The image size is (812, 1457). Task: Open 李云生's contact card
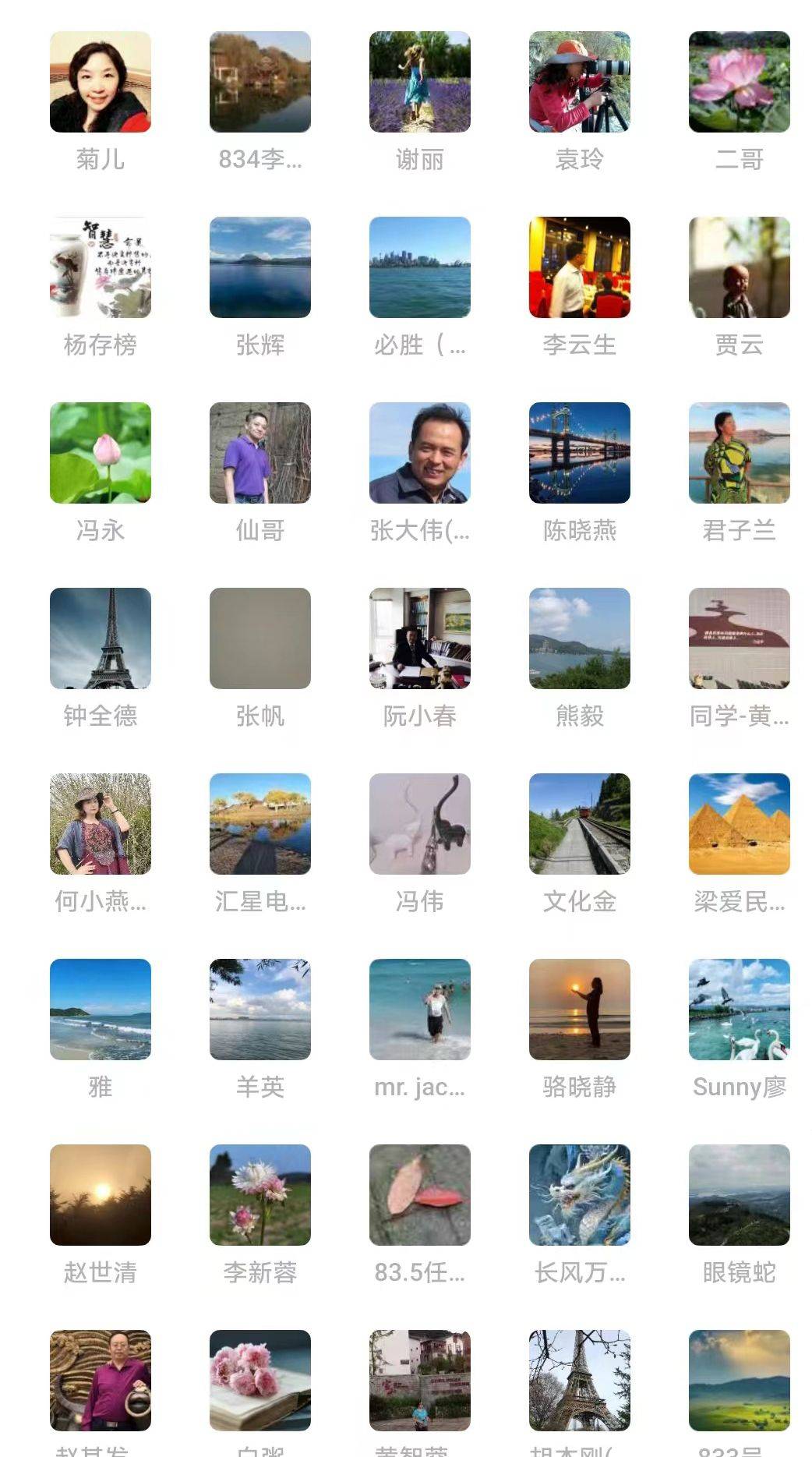[x=579, y=267]
